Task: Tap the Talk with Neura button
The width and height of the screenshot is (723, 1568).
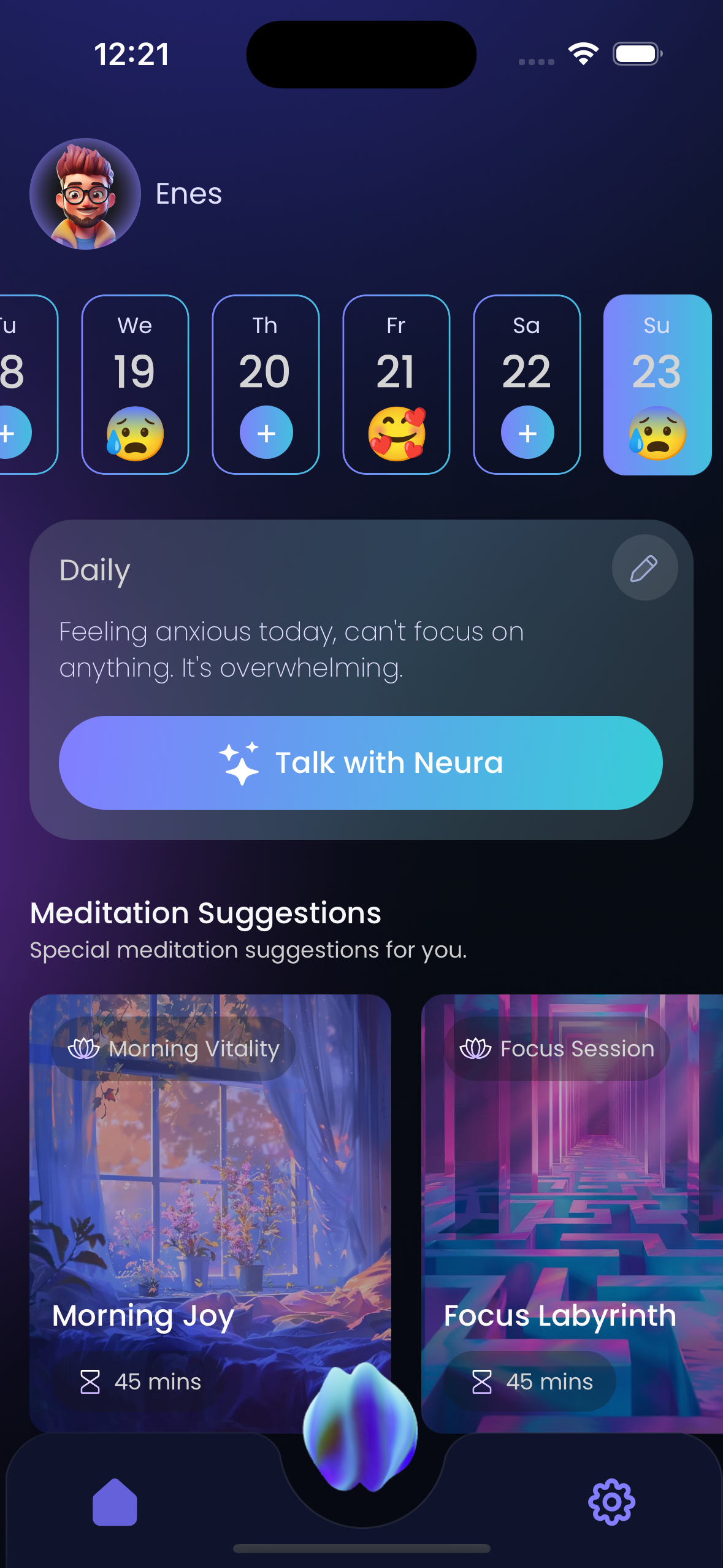Action: 361,763
